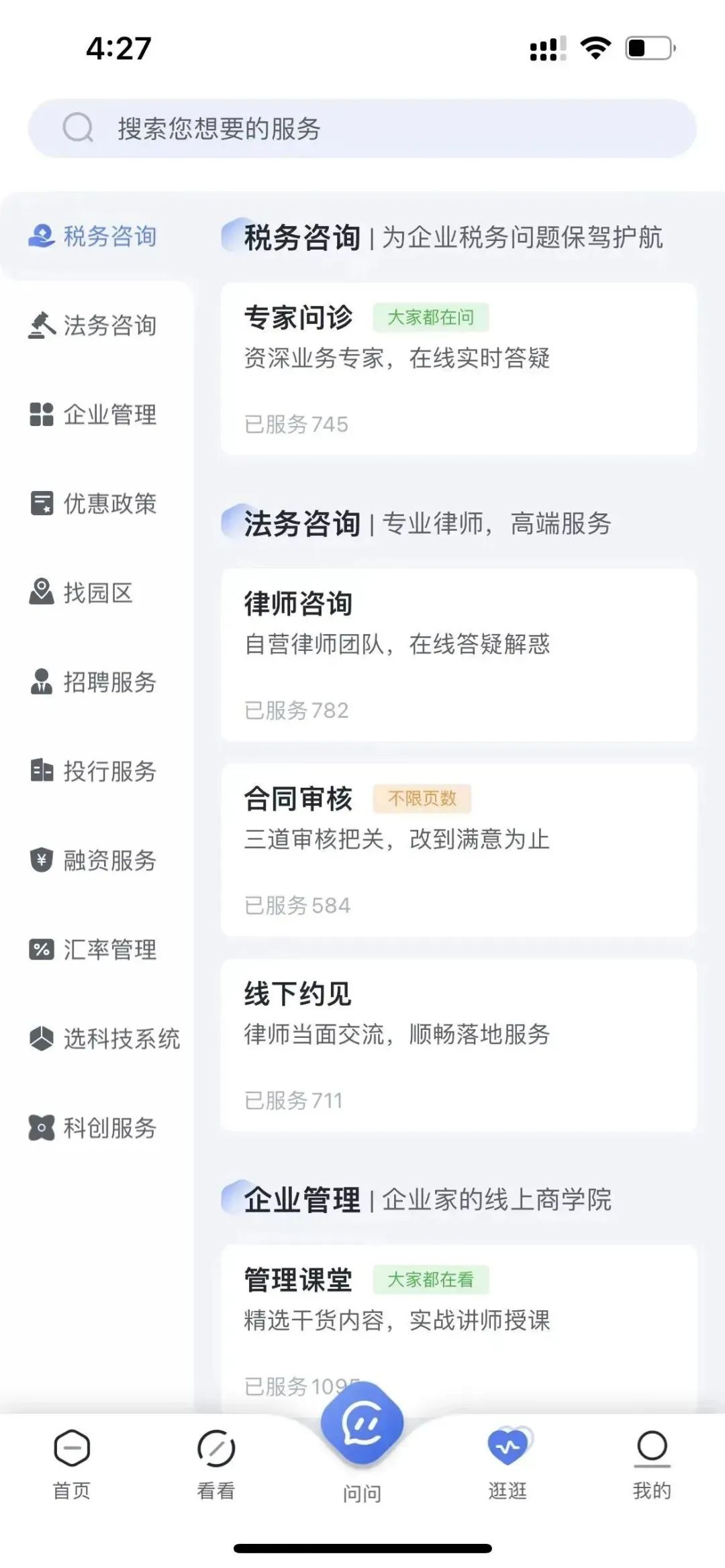Open the 管理课堂 card
This screenshot has width=725, height=1568.
(459, 1328)
